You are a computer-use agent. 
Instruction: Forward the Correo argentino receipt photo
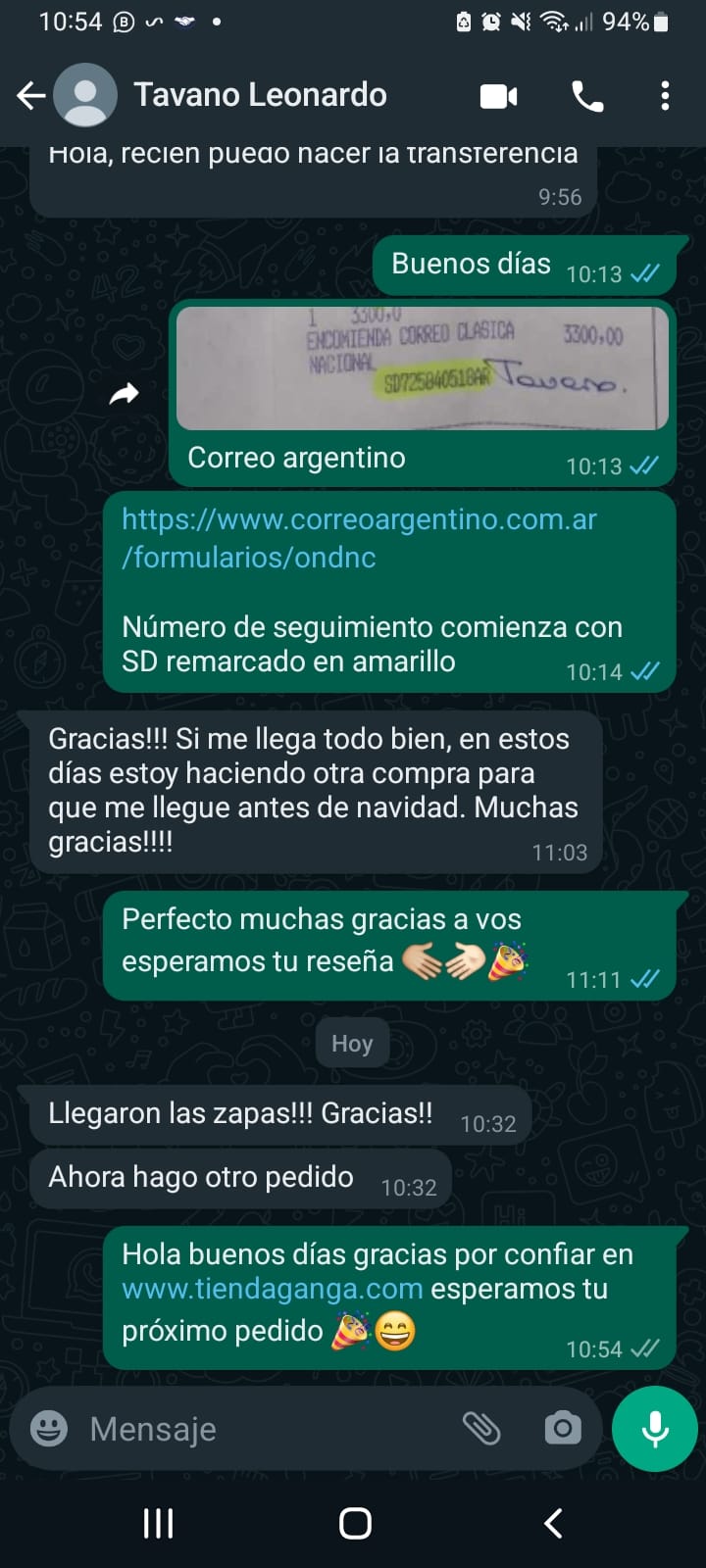point(125,394)
